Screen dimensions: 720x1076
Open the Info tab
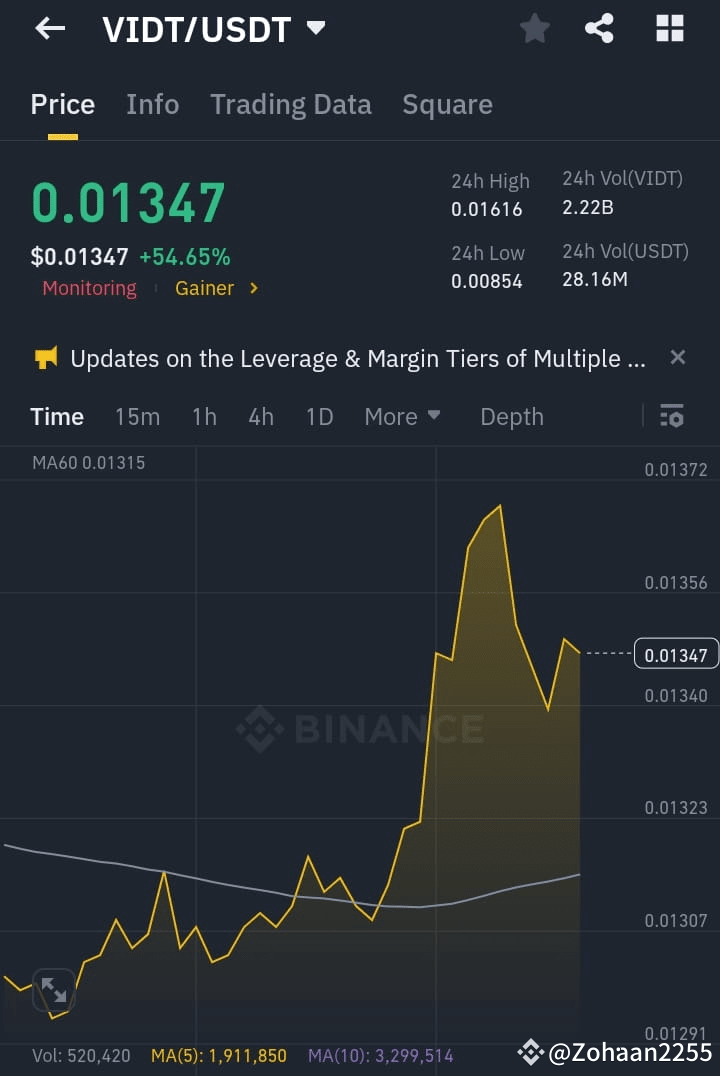152,104
